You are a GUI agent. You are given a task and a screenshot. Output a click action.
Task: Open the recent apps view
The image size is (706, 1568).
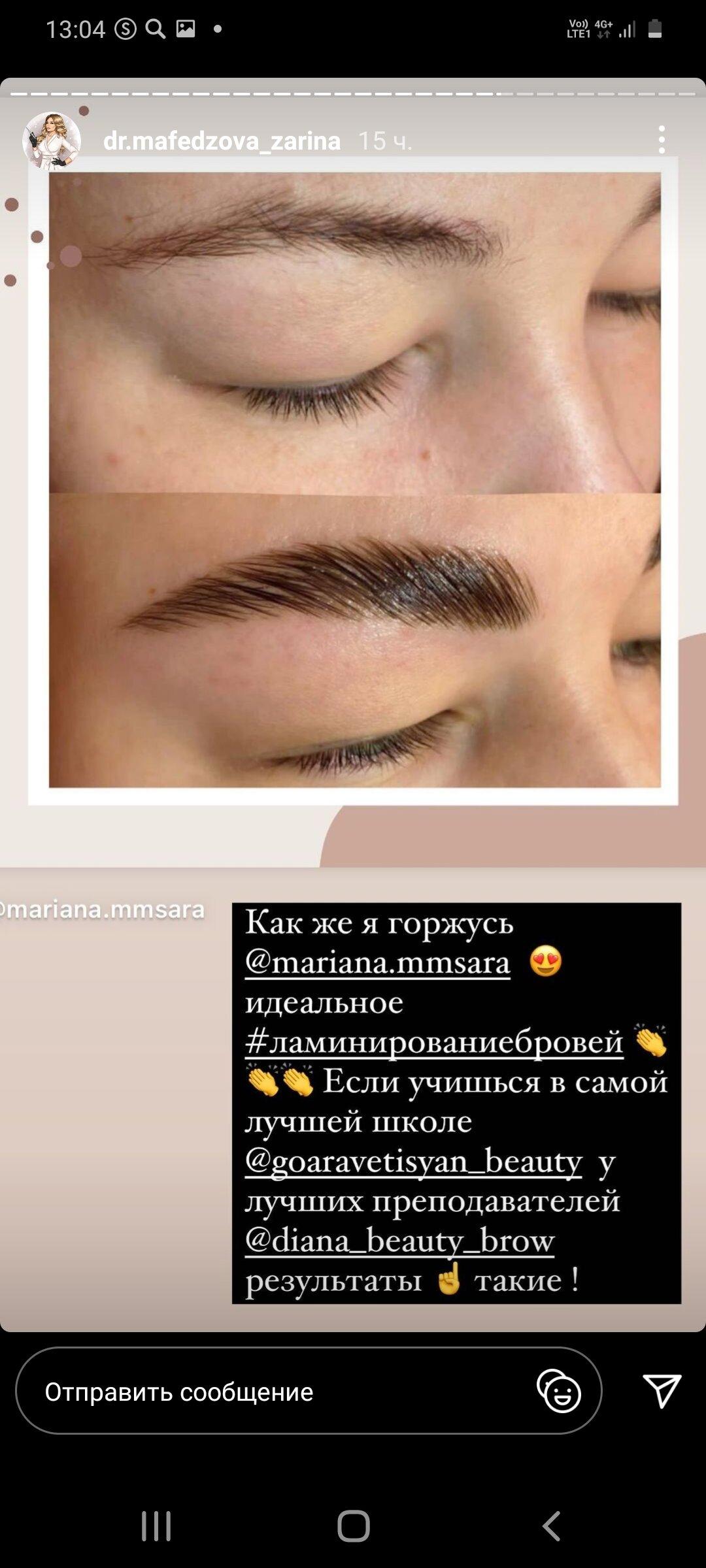(x=156, y=1527)
